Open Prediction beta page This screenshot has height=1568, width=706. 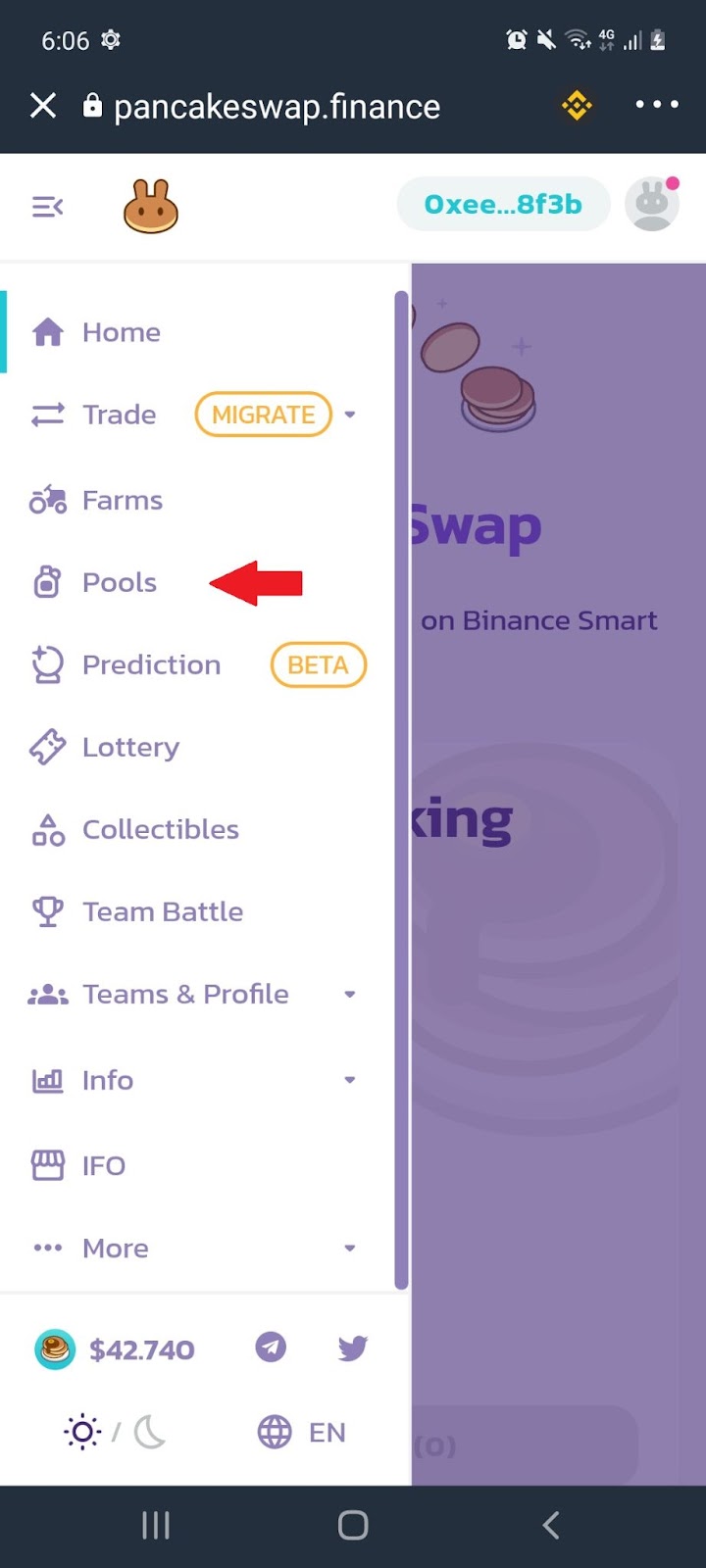pos(151,665)
